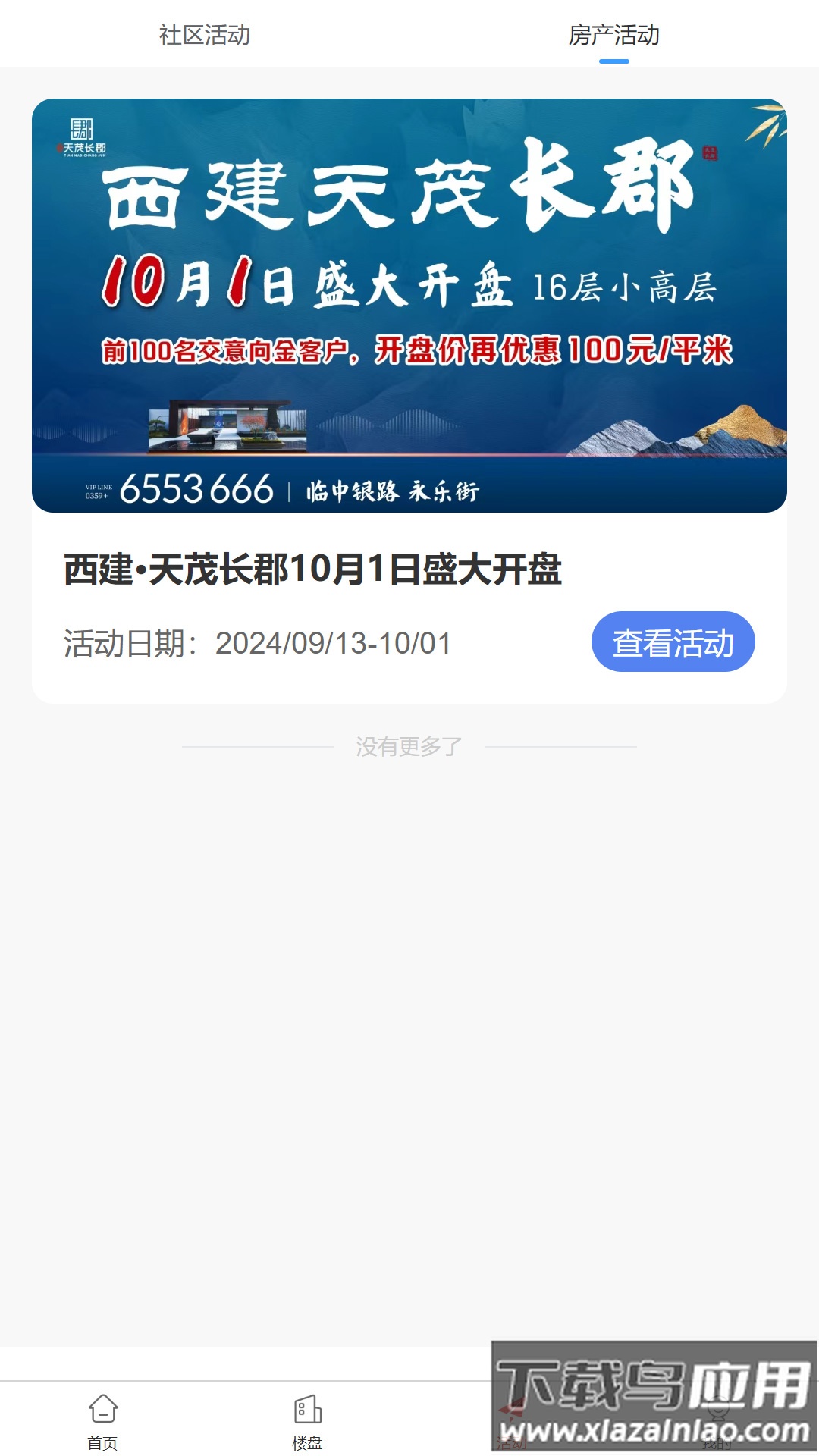Image resolution: width=819 pixels, height=1456 pixels.
Task: Tap the VIP phone number 6553 666
Action: pos(199,488)
